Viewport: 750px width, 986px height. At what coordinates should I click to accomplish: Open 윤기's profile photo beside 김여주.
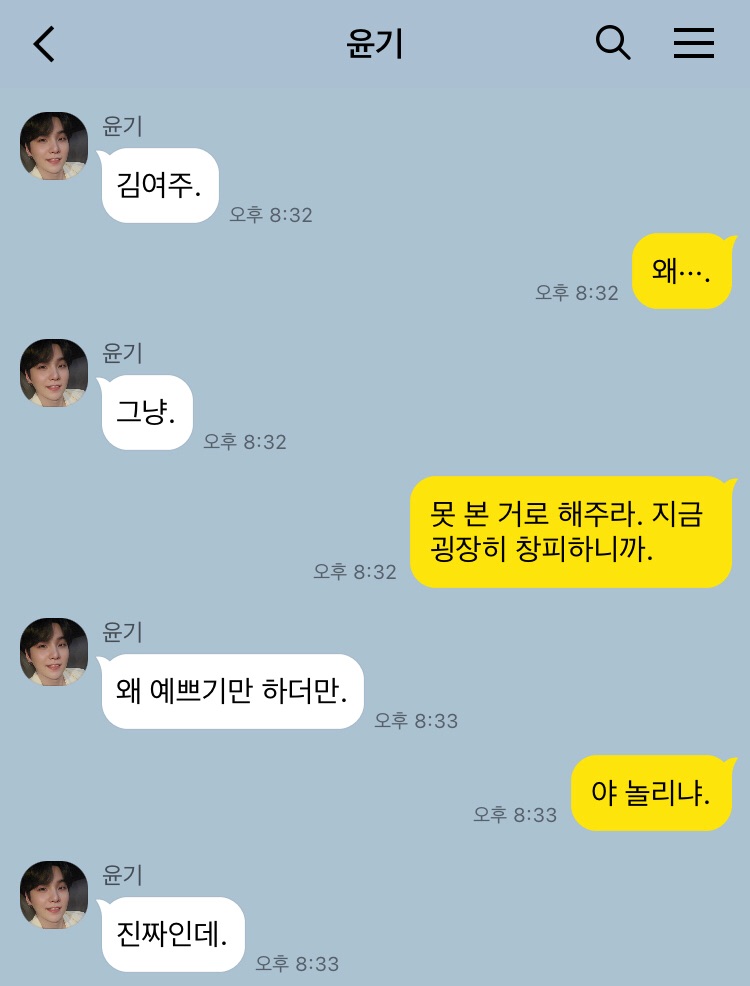(x=54, y=146)
